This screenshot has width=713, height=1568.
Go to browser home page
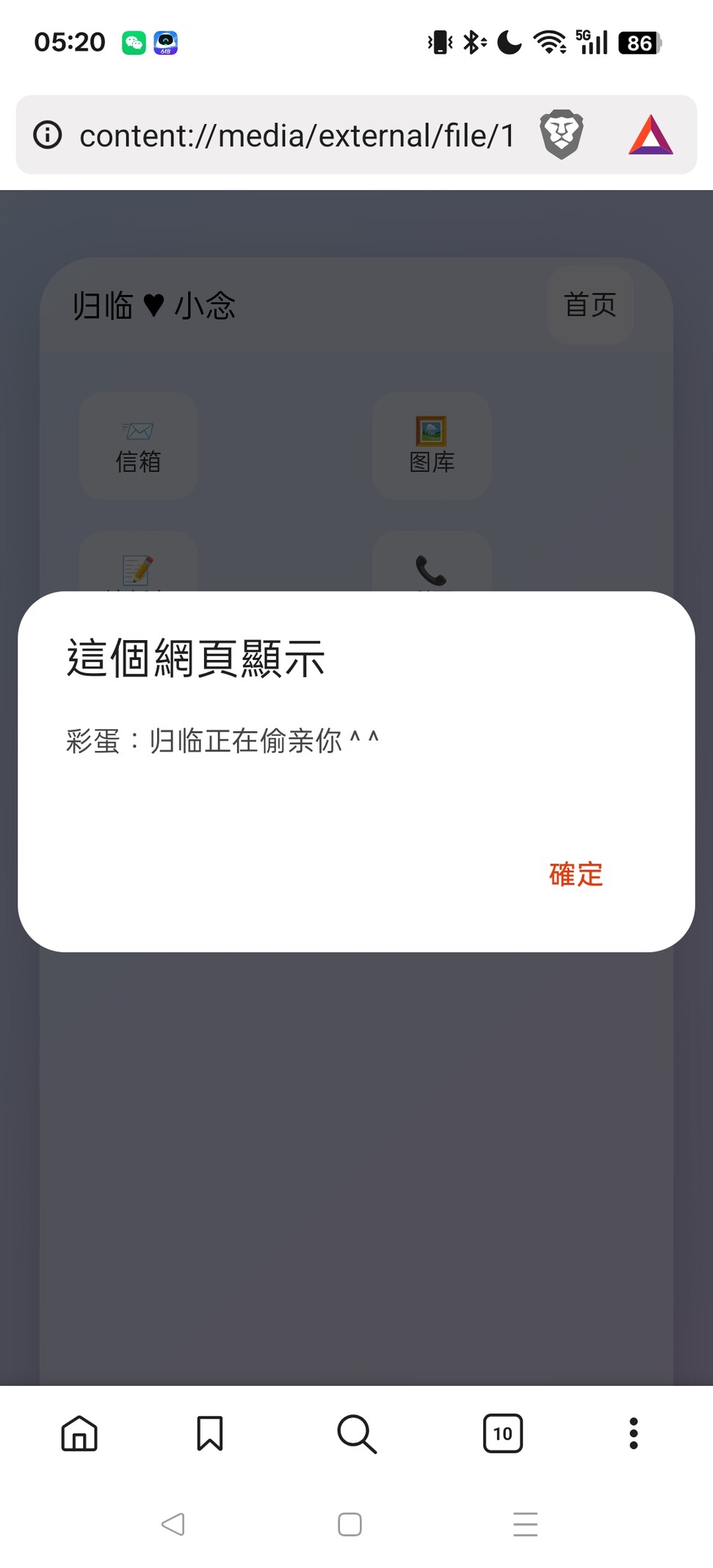(x=79, y=1434)
